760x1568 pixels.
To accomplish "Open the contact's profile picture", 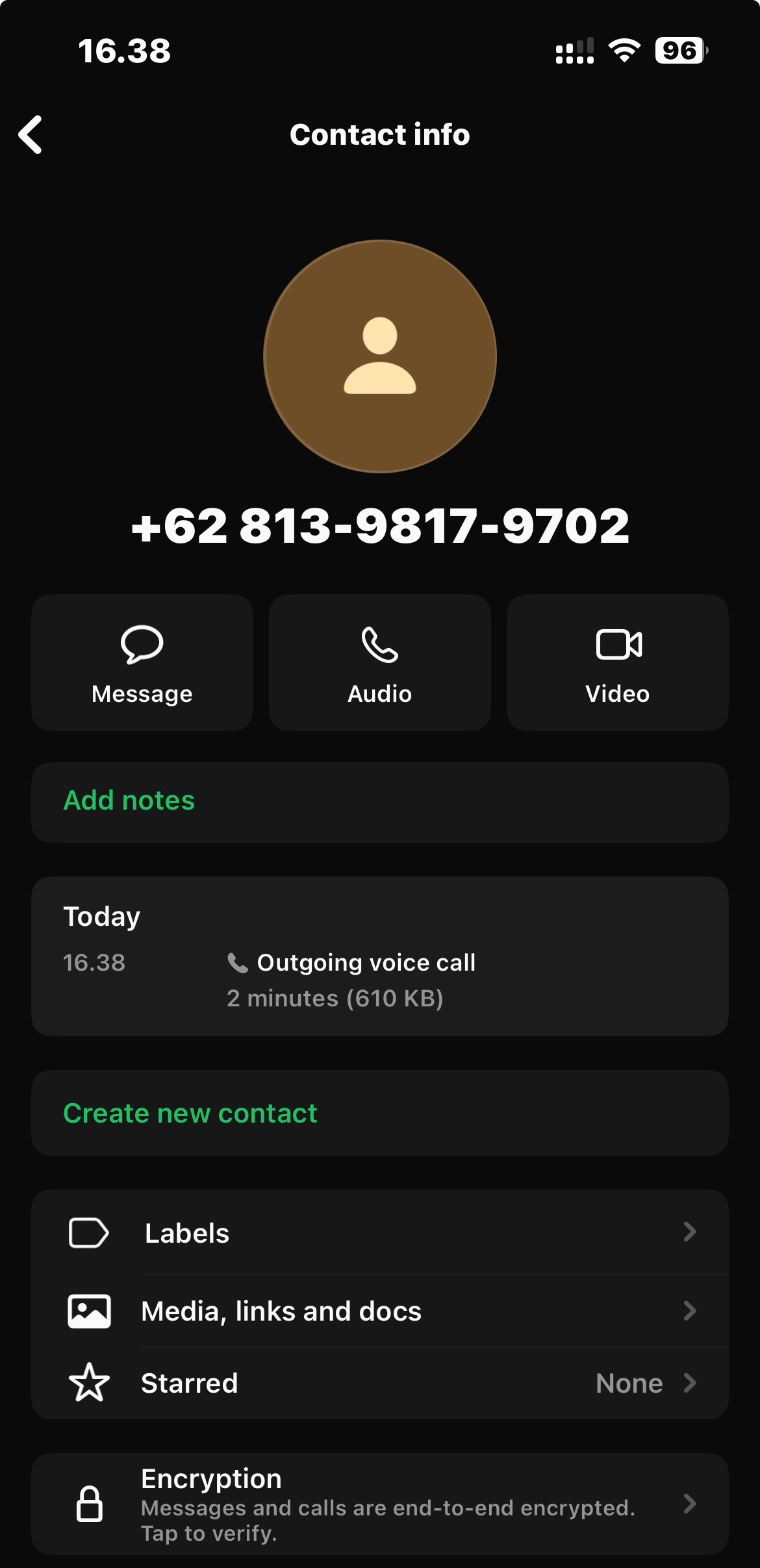I will [x=379, y=356].
